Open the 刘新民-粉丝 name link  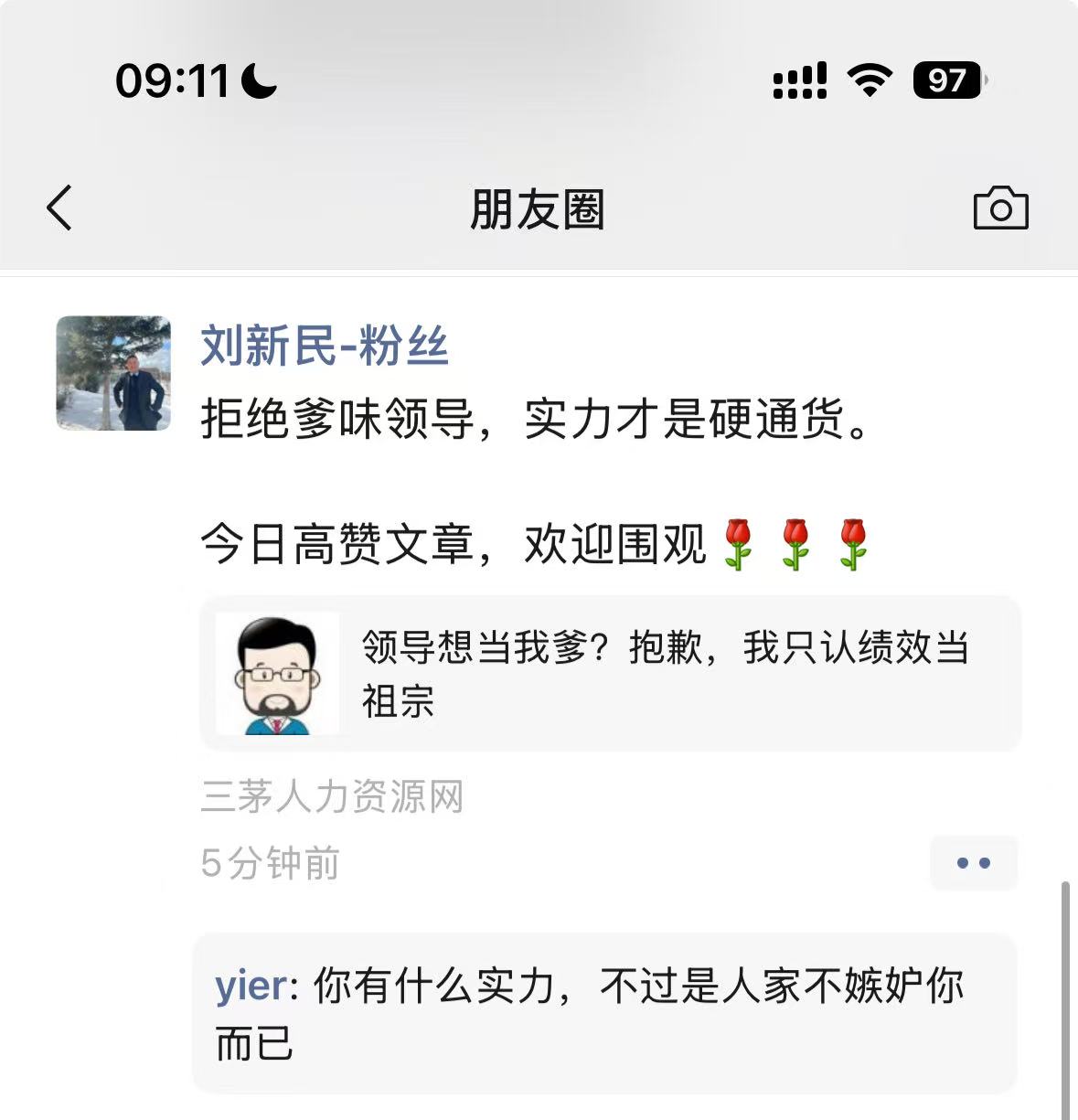click(x=325, y=347)
